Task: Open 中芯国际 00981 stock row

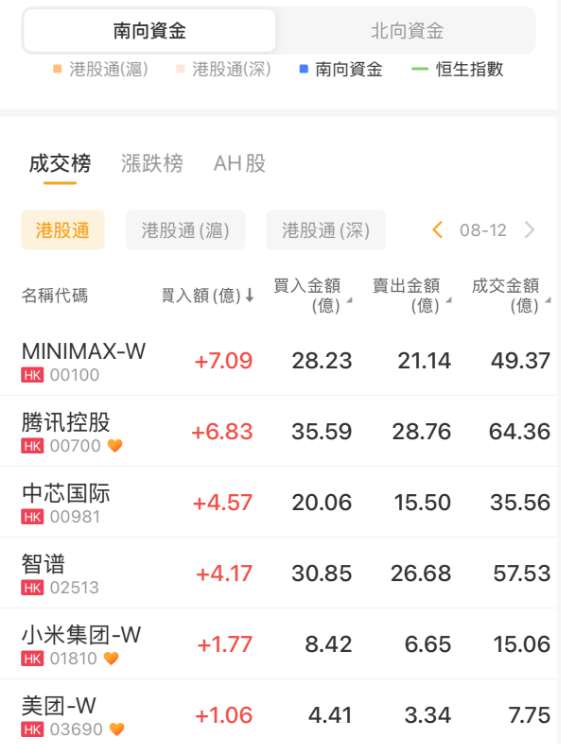Action: [x=279, y=502]
